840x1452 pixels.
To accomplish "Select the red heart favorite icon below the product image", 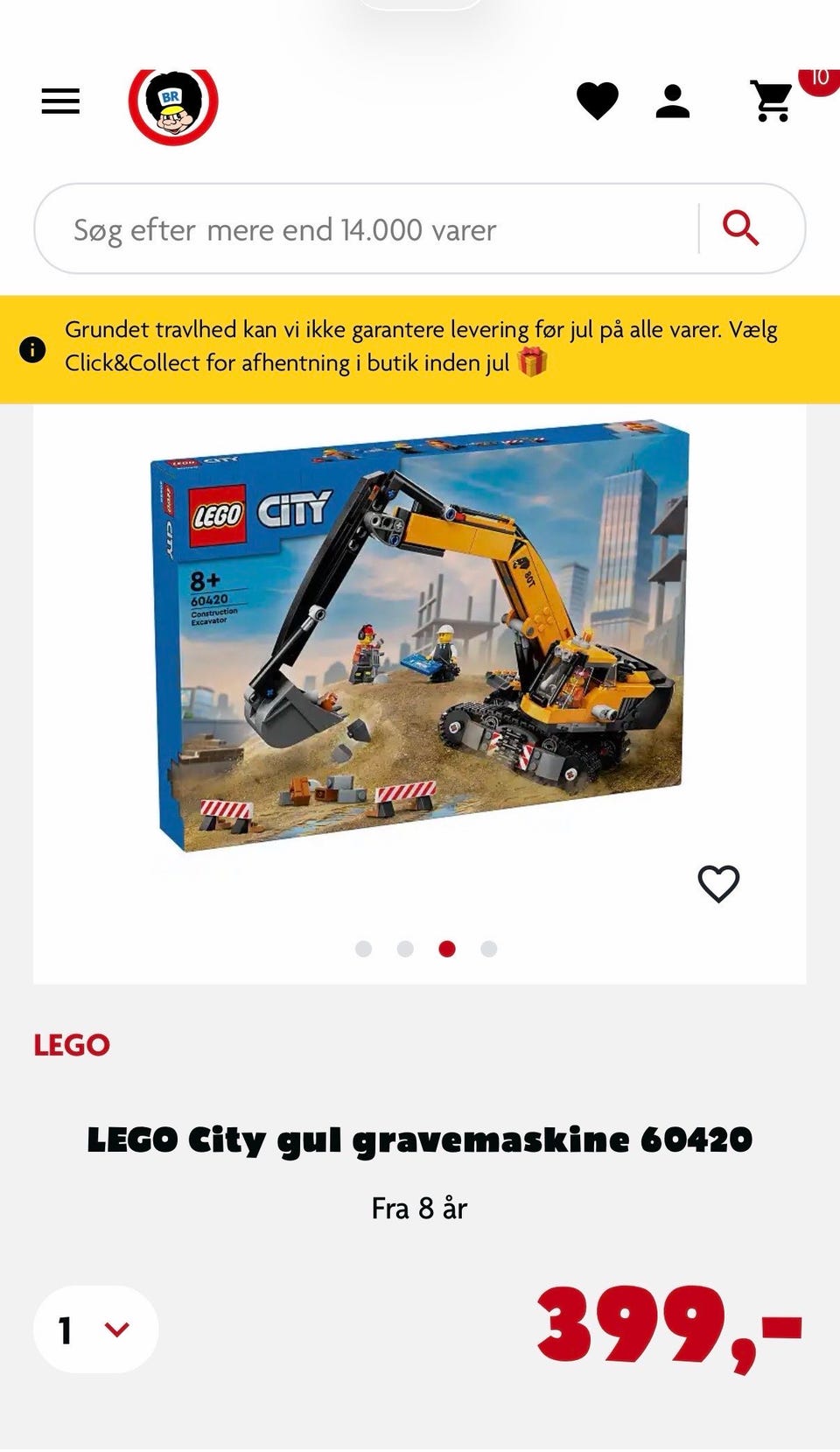I will (x=719, y=884).
